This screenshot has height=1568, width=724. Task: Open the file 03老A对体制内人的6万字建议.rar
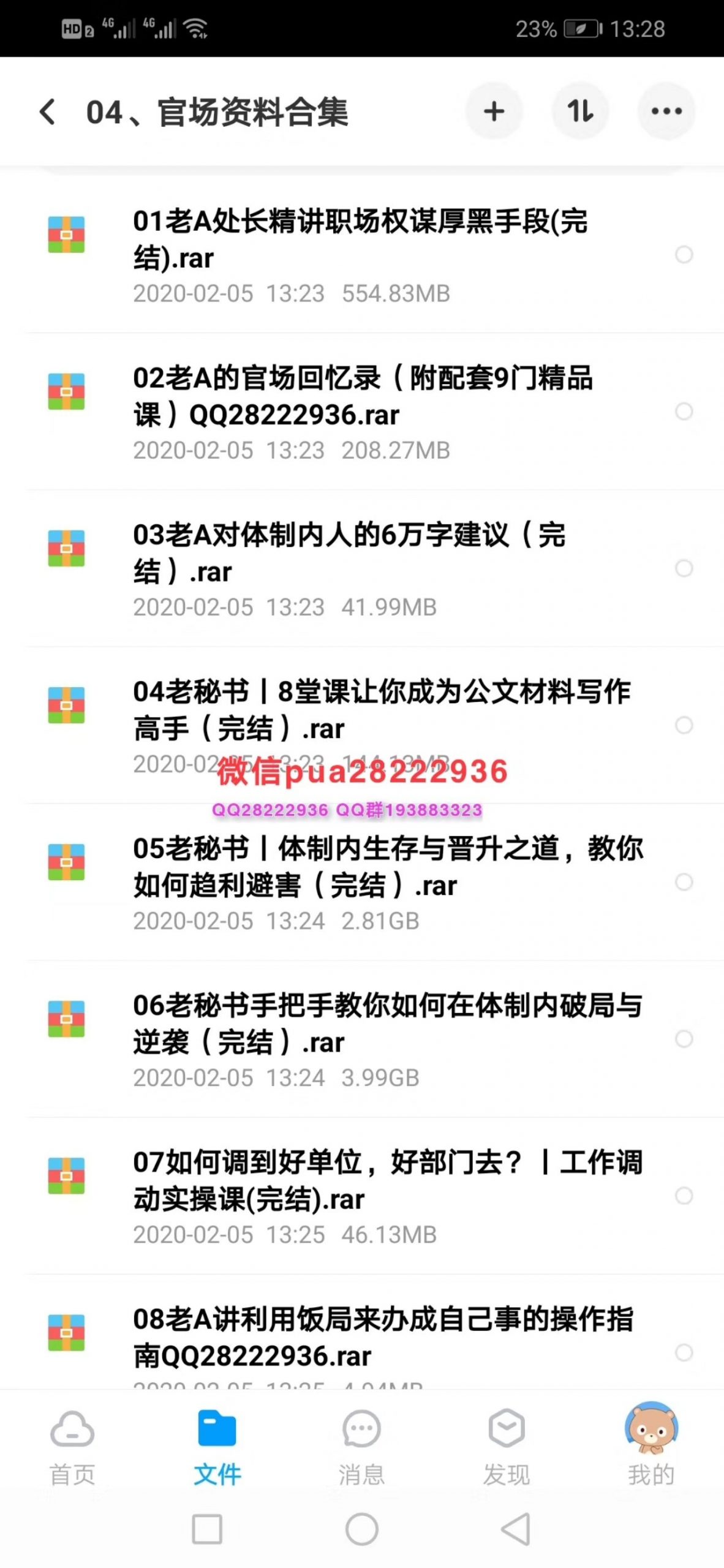361,569
